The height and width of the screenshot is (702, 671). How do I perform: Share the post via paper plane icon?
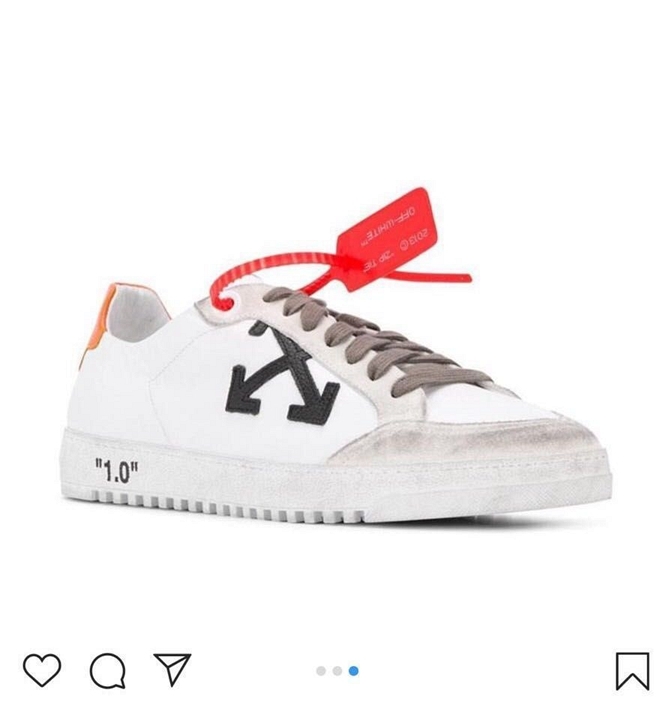coord(172,668)
